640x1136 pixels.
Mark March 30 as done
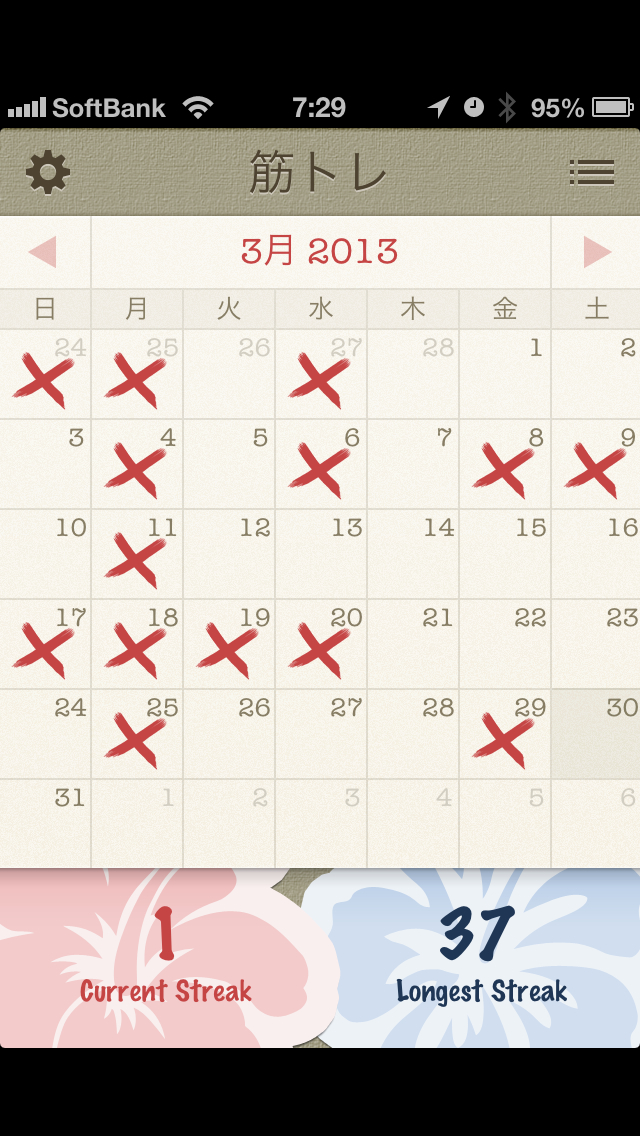click(x=596, y=735)
